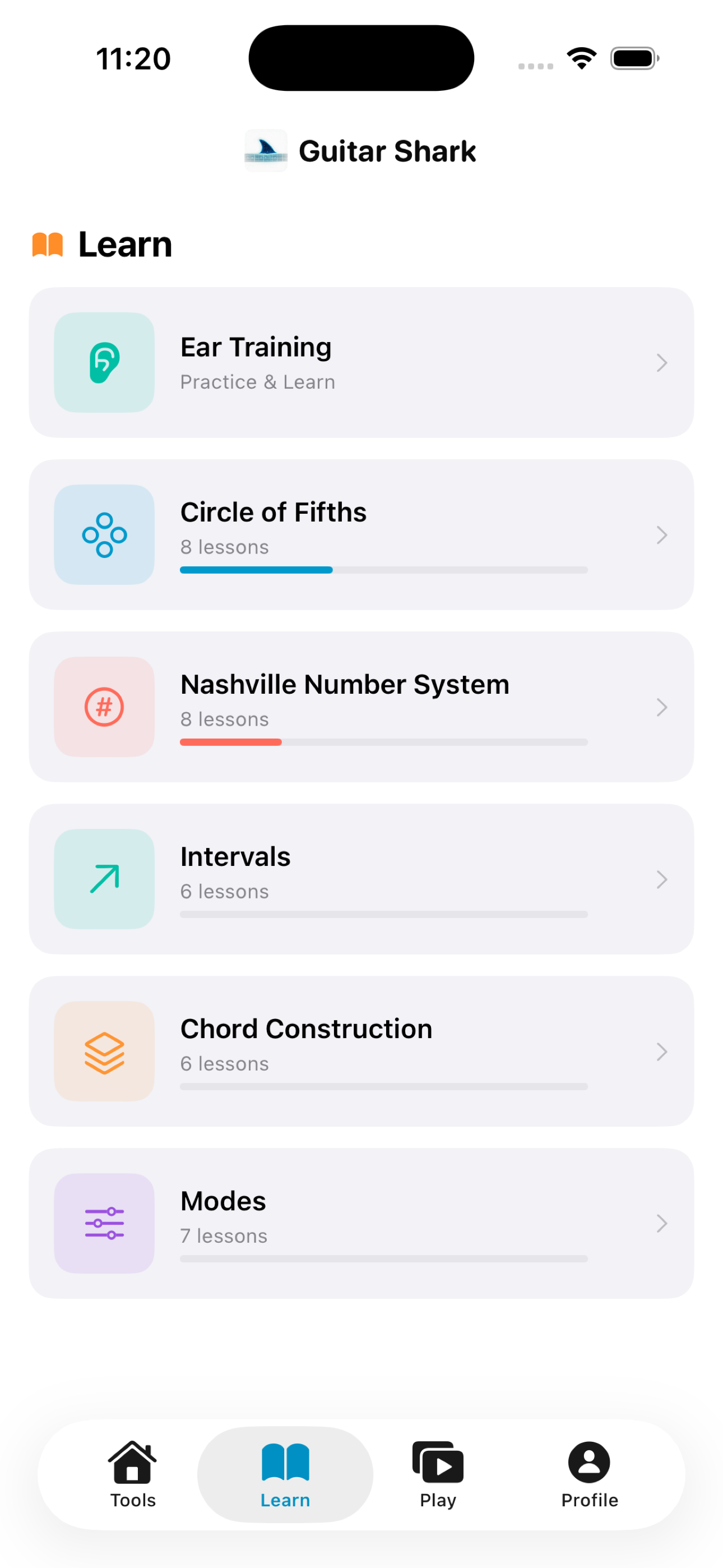
Task: Tap the Circle of Fifths circles icon
Action: (104, 534)
